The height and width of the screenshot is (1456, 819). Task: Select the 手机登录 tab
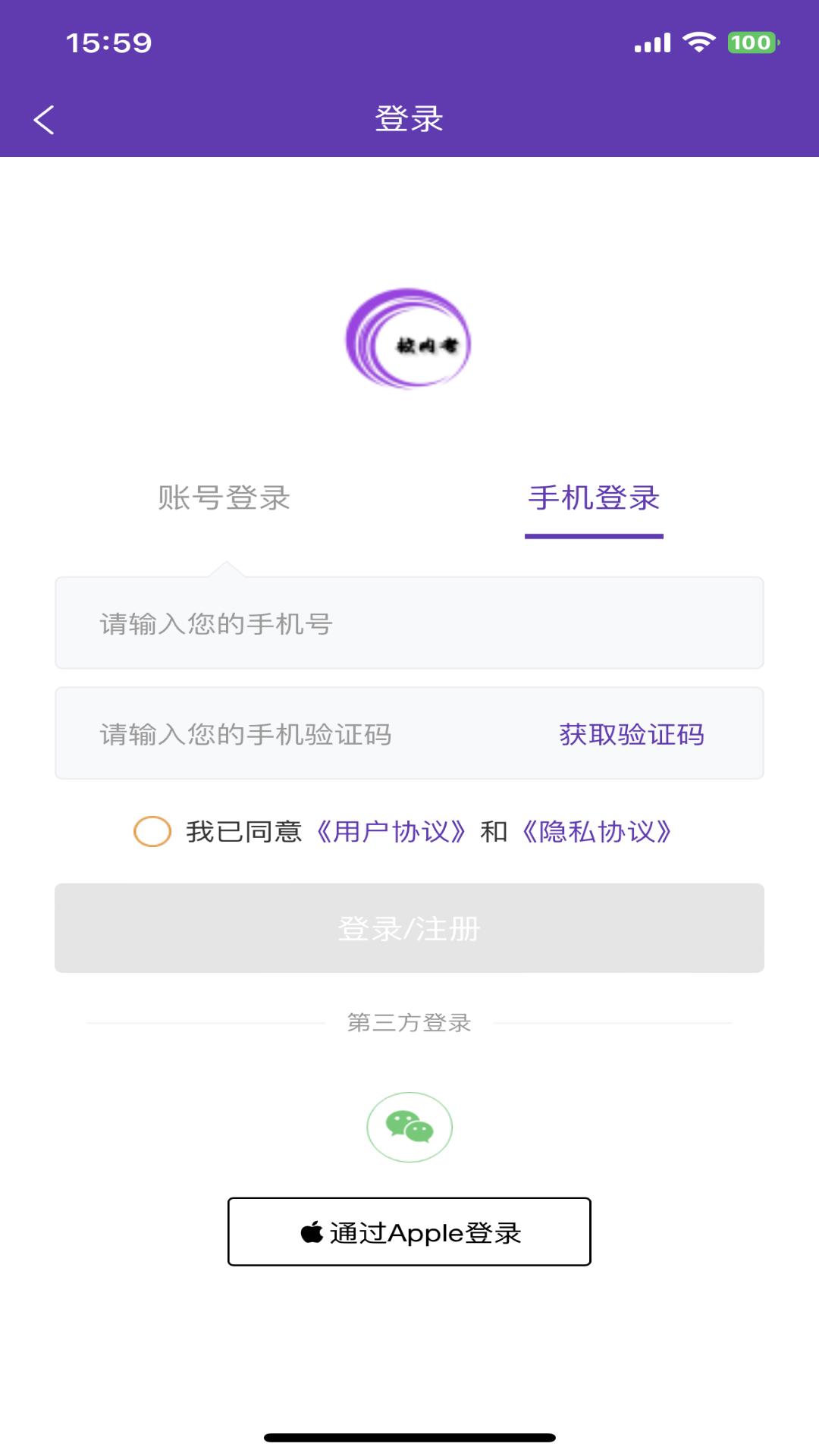click(595, 497)
